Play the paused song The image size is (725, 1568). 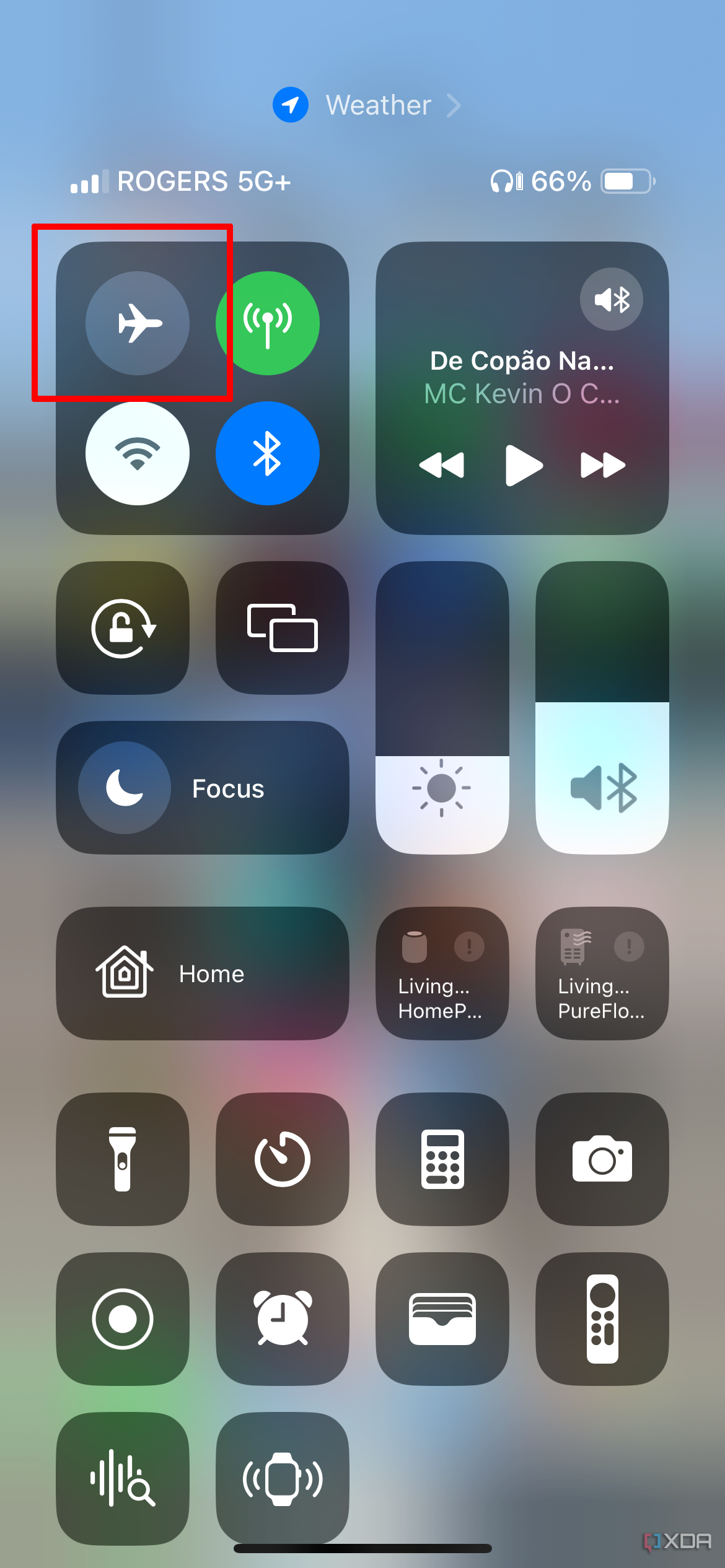click(x=524, y=465)
